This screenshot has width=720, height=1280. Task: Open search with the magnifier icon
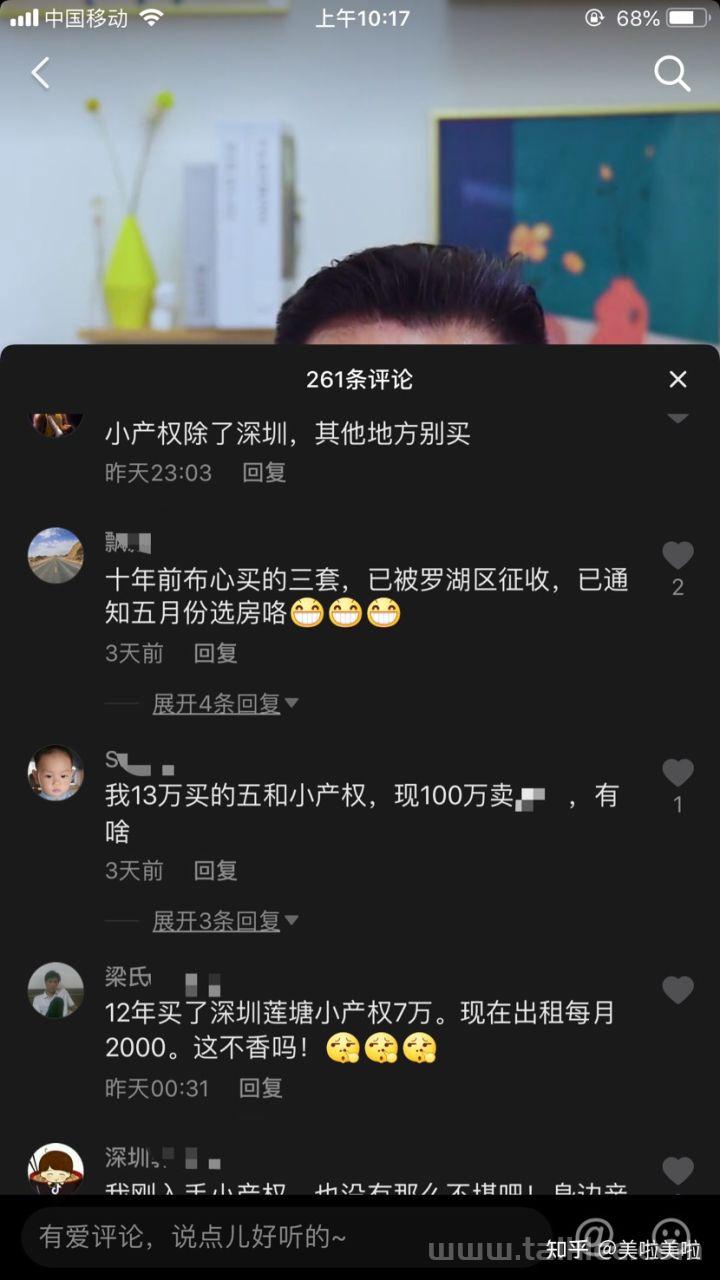pos(671,73)
